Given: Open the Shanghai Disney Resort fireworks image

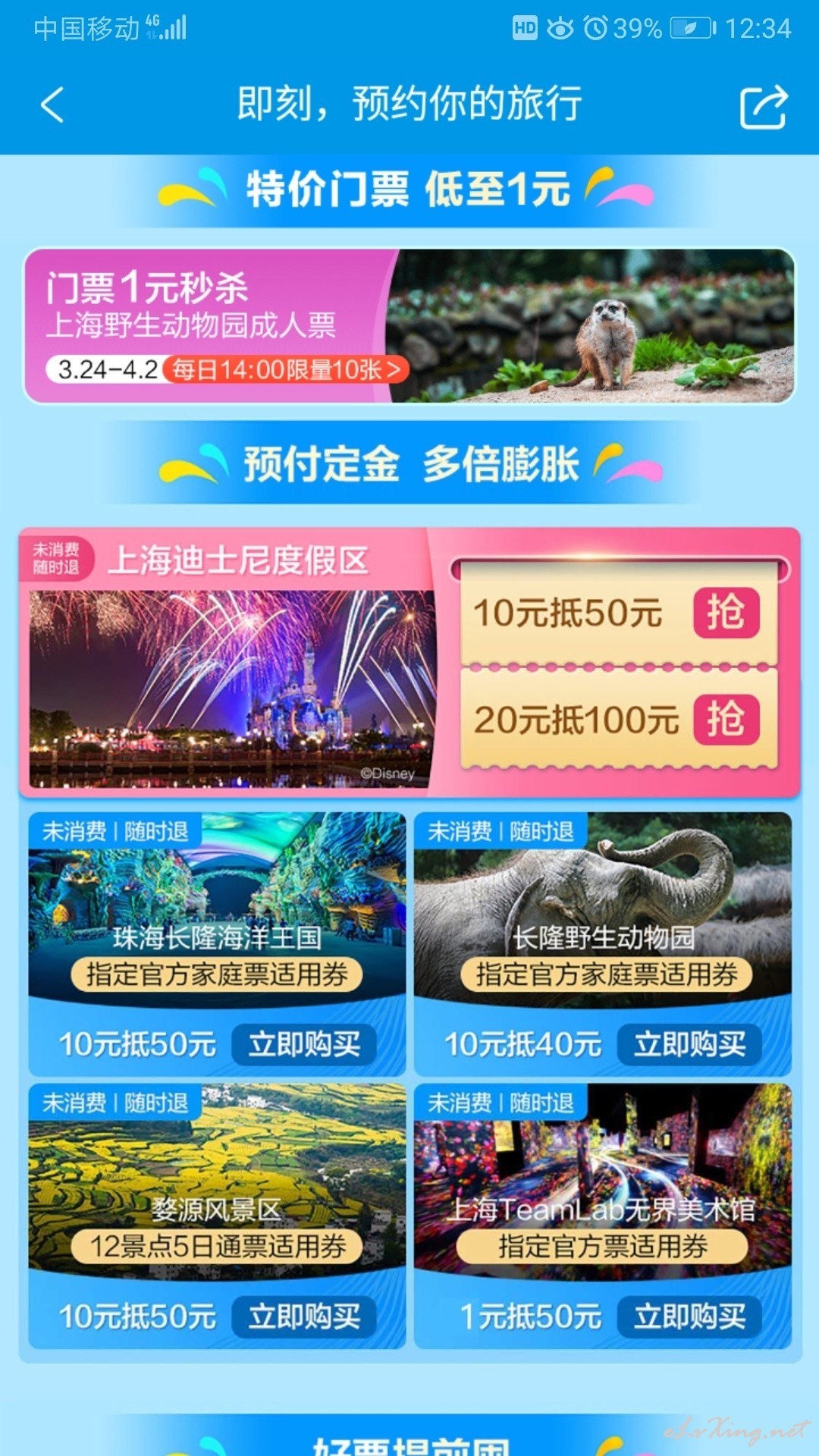Looking at the screenshot, I should point(232,689).
